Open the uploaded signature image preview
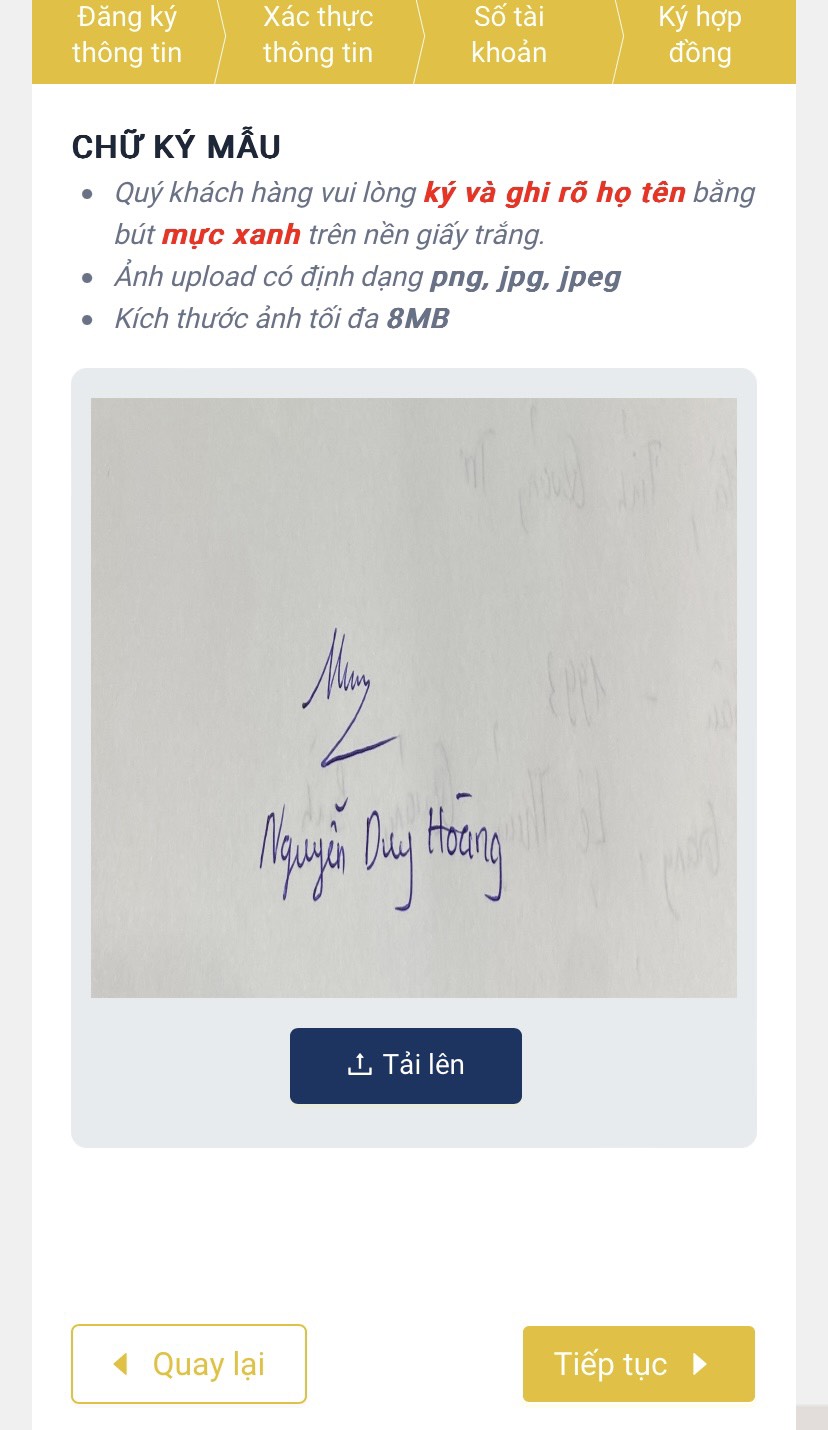 click(414, 697)
